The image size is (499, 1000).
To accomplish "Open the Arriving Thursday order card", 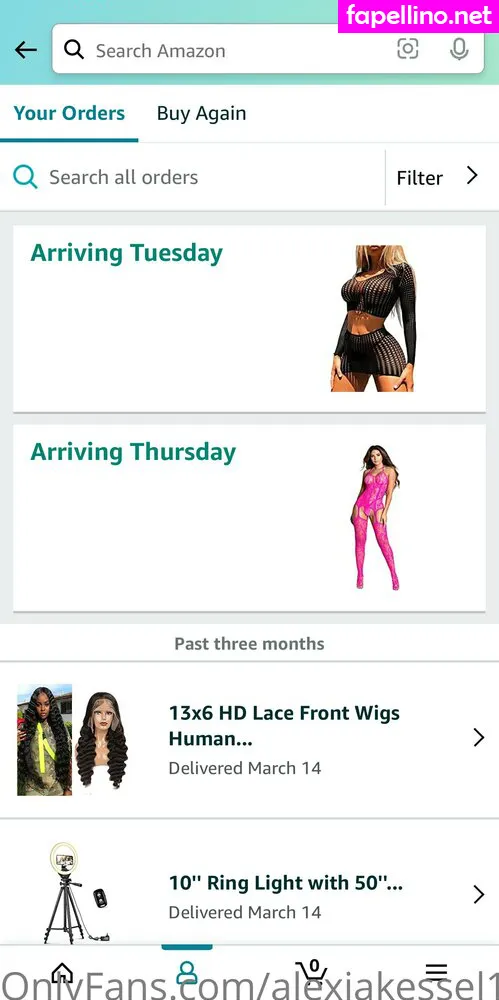I will (249, 518).
